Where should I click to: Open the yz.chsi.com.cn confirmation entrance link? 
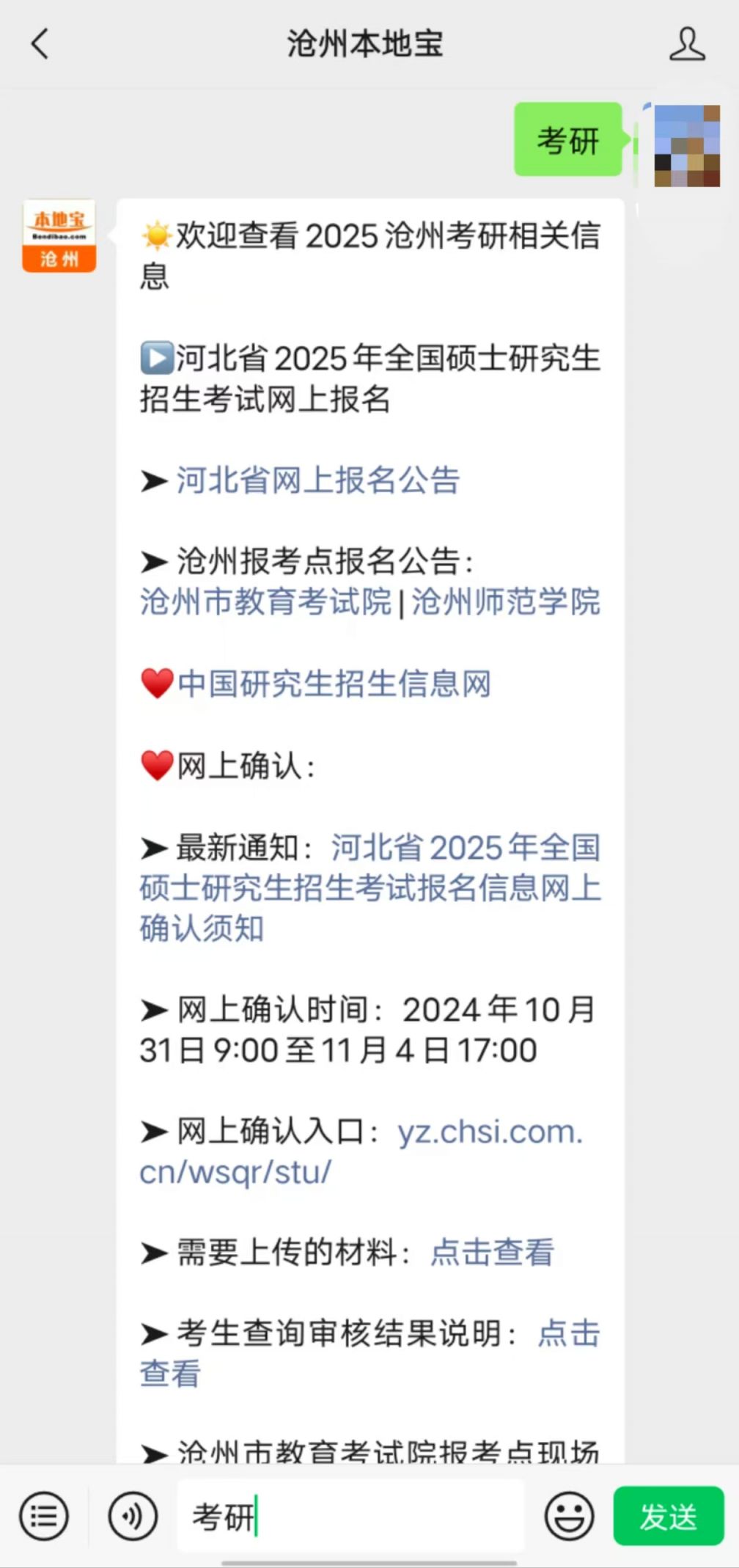[x=367, y=1151]
